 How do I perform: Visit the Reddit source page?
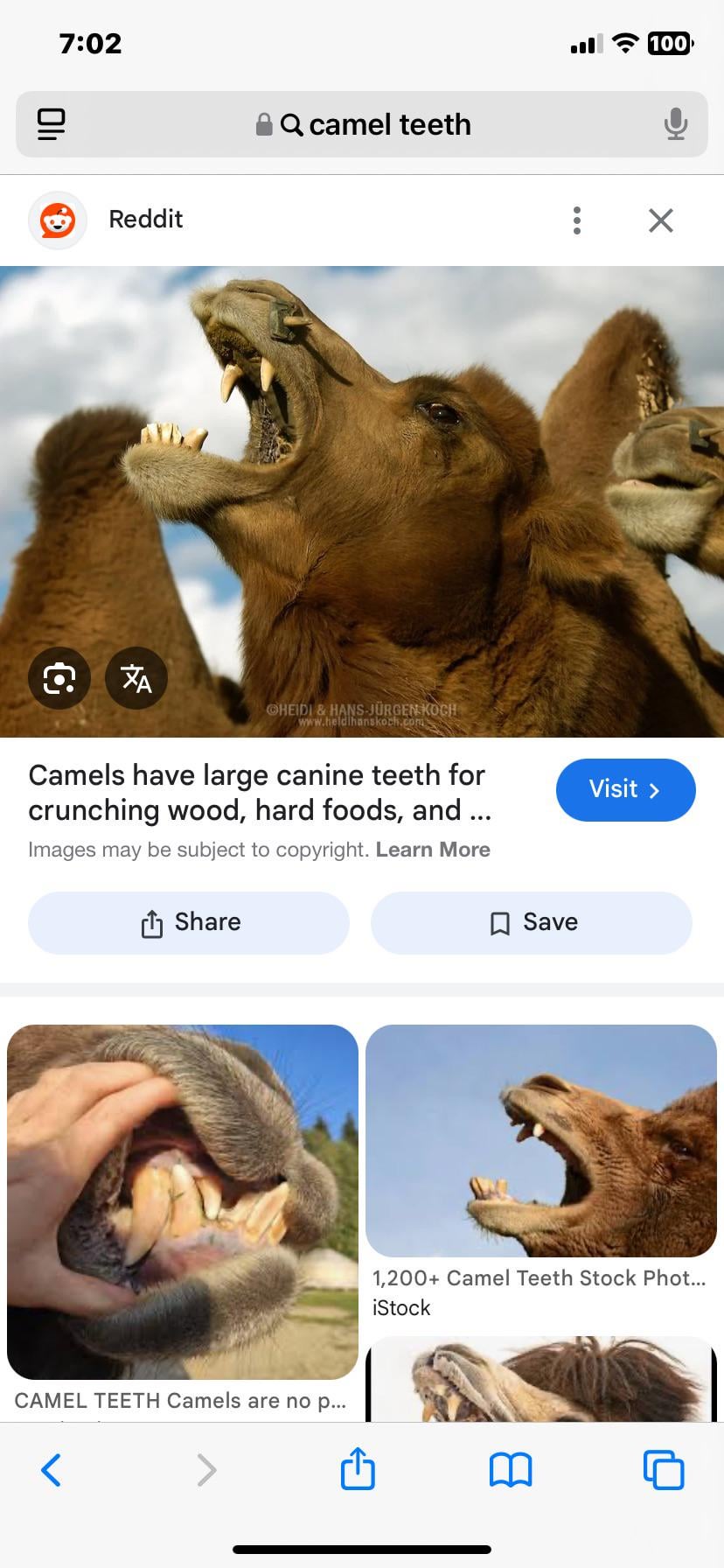pyautogui.click(x=625, y=790)
